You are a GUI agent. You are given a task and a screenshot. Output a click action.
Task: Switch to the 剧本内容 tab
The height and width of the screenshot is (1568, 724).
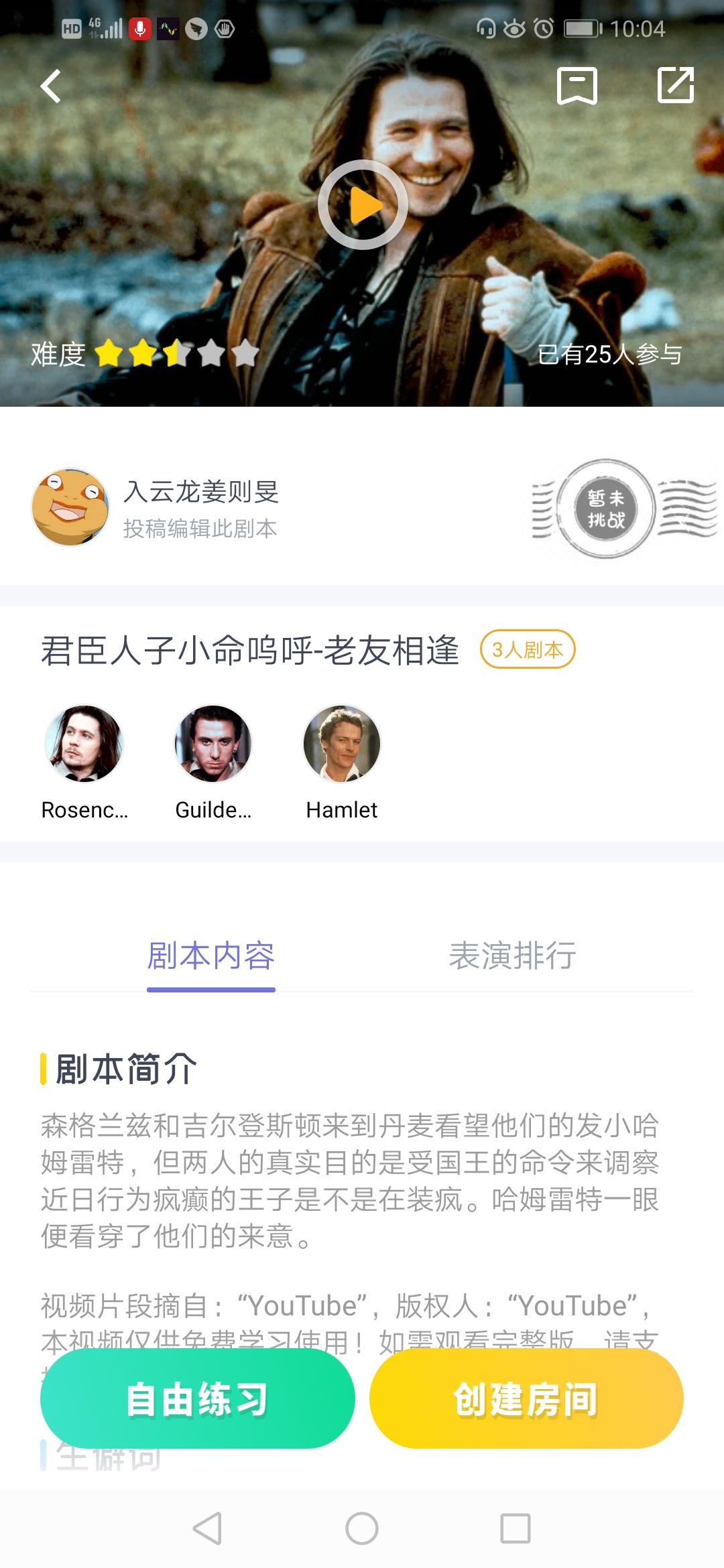click(211, 956)
